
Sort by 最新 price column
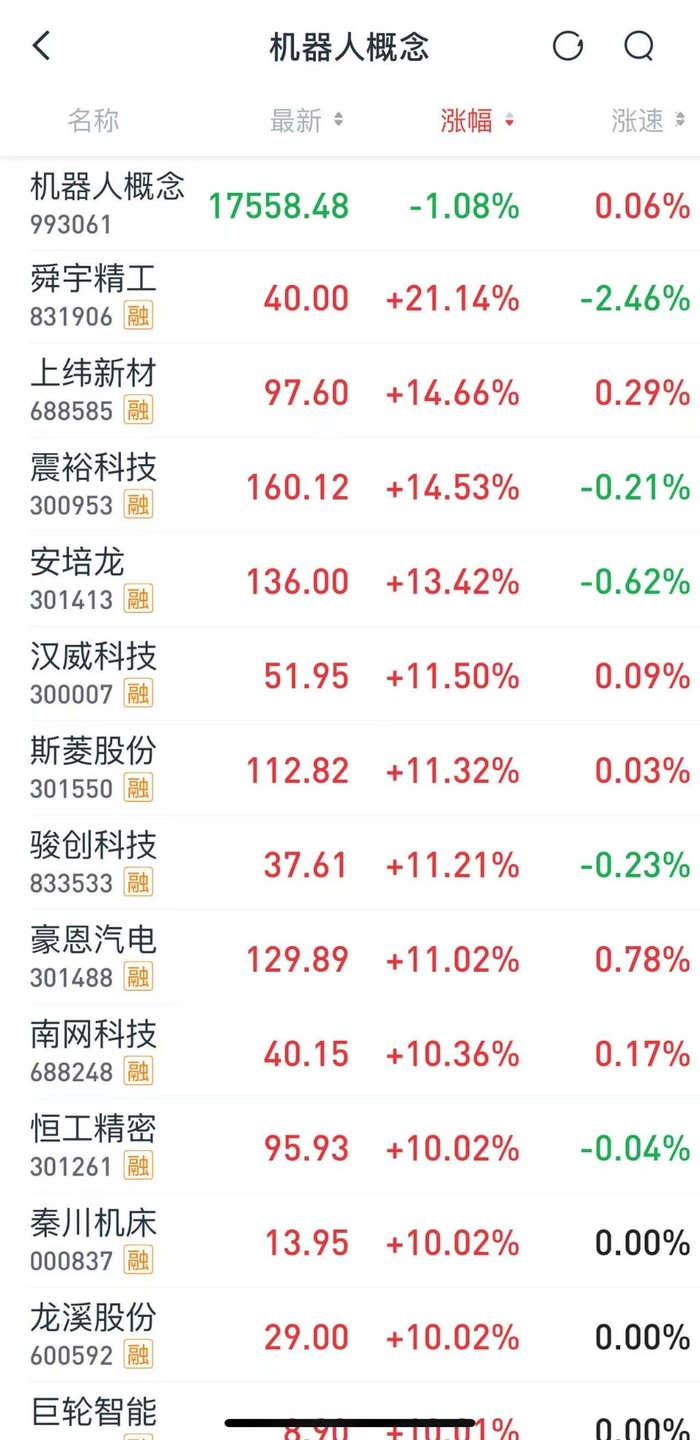[306, 121]
